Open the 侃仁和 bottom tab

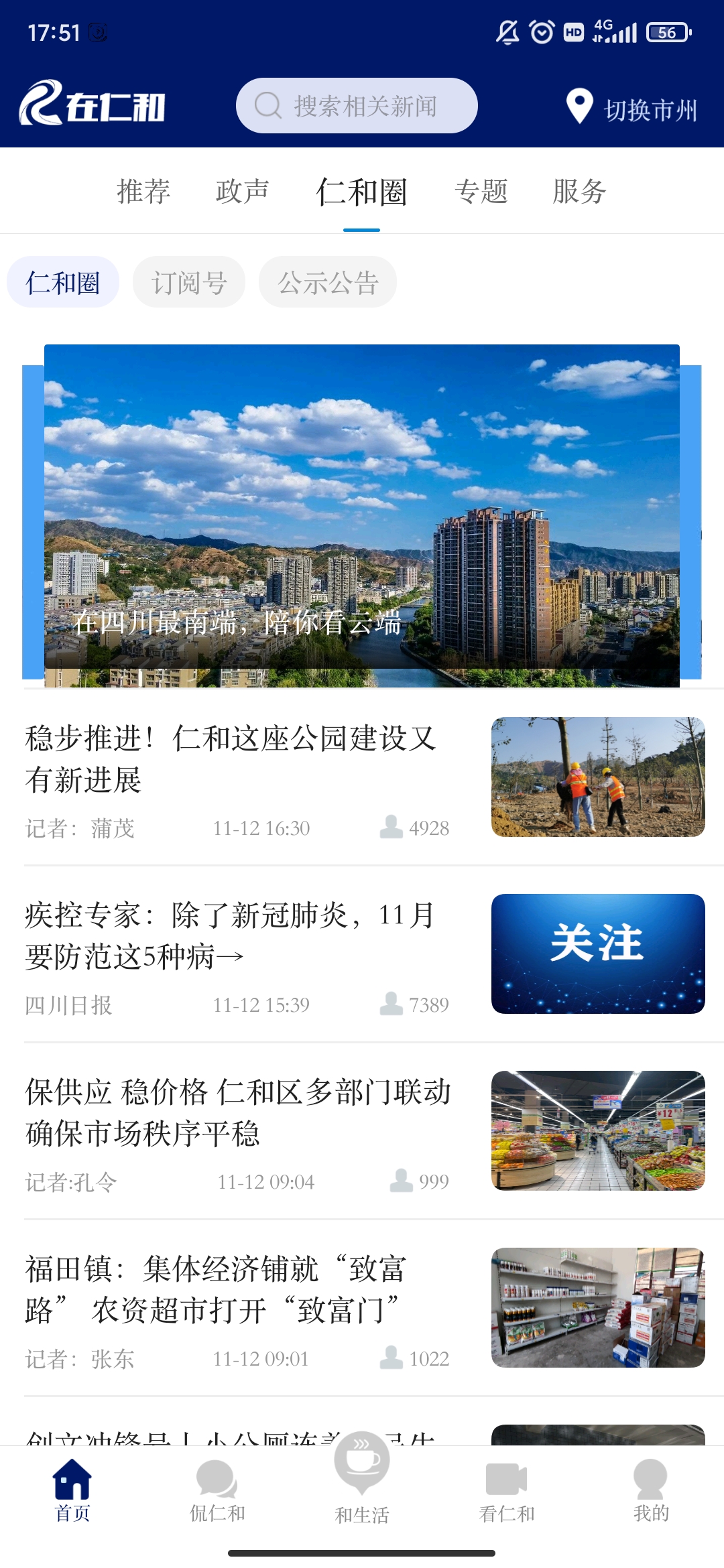tap(217, 1490)
